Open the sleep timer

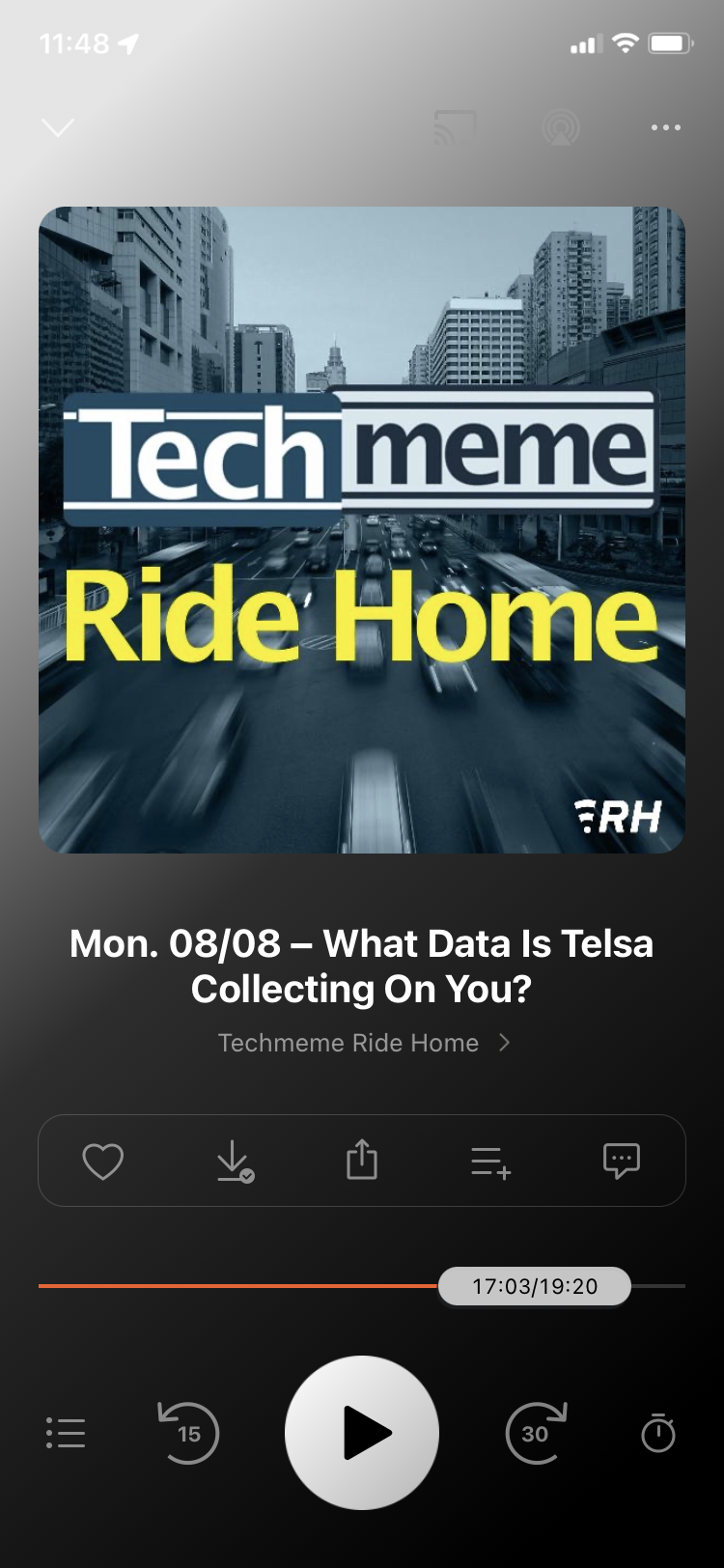658,1433
